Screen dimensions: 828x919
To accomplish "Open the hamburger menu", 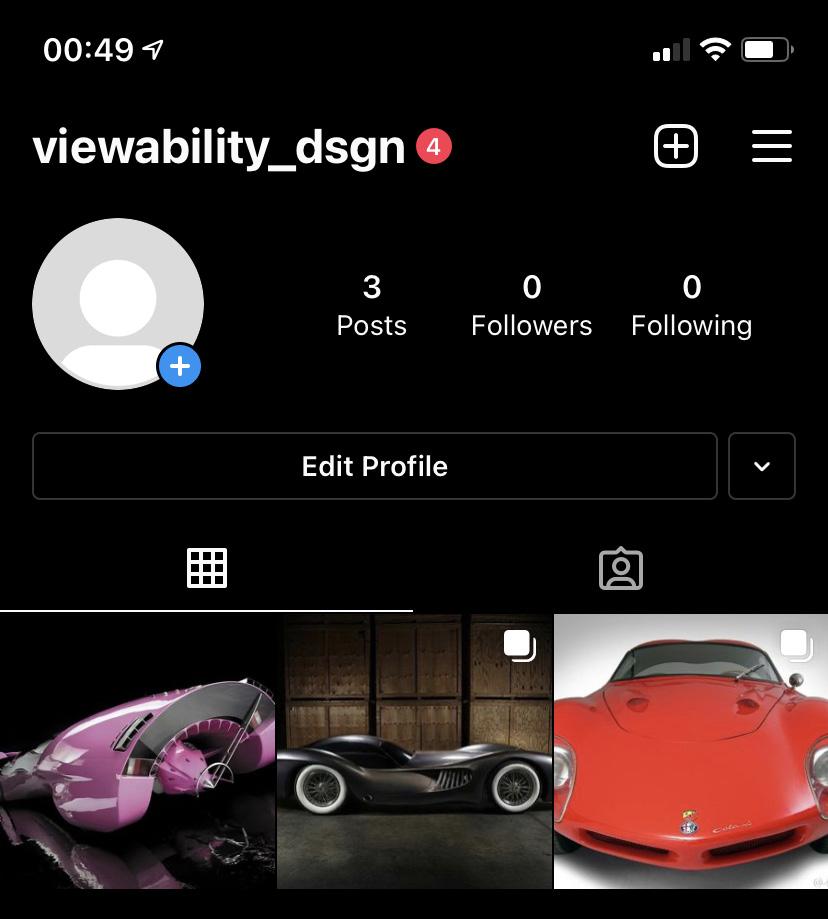I will [x=771, y=147].
